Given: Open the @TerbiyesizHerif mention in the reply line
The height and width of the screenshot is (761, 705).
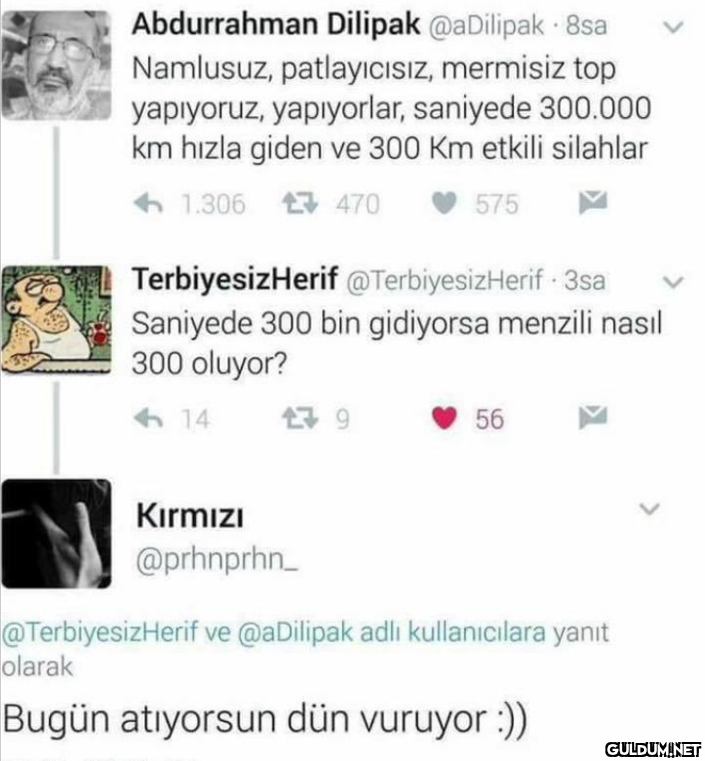Looking at the screenshot, I should [x=100, y=634].
